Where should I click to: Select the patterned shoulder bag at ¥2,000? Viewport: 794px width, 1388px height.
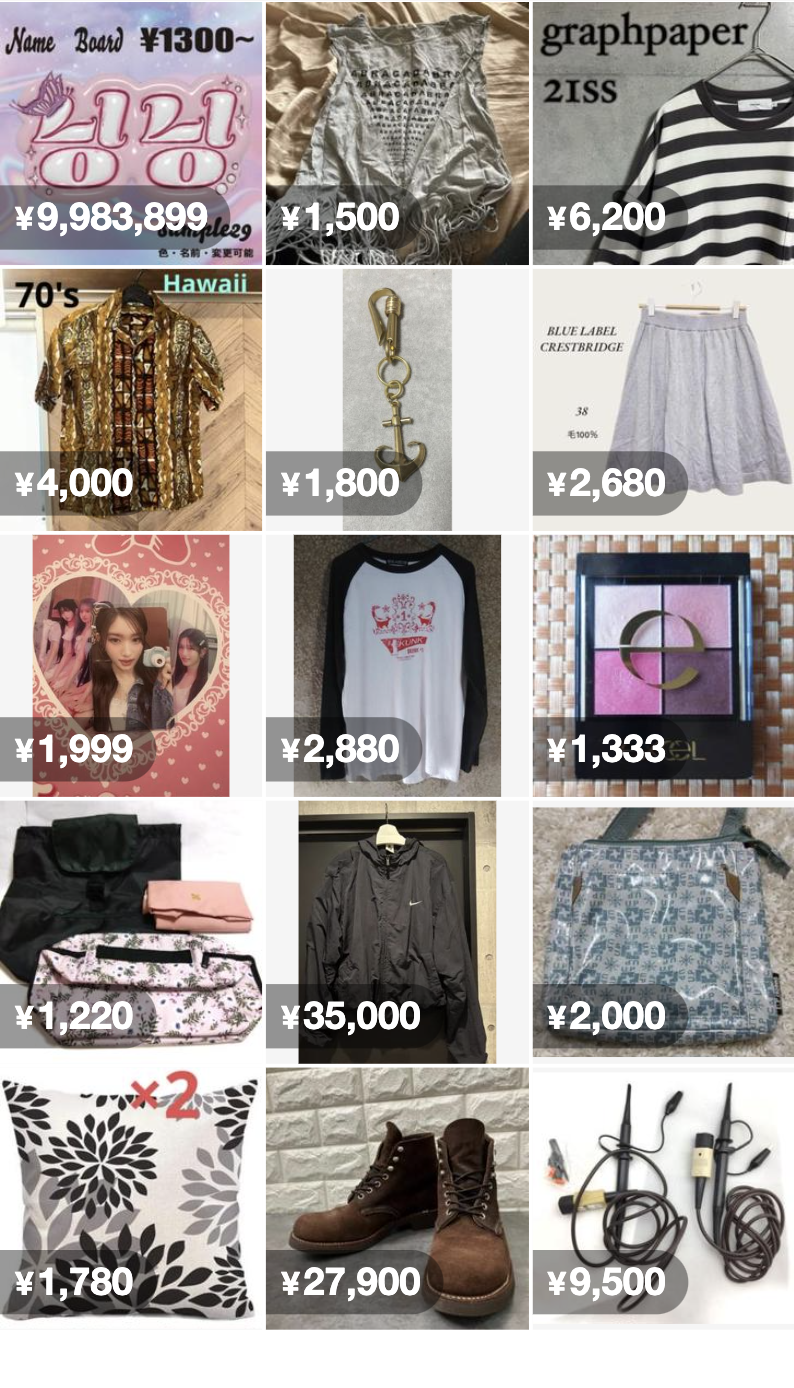pos(663,930)
